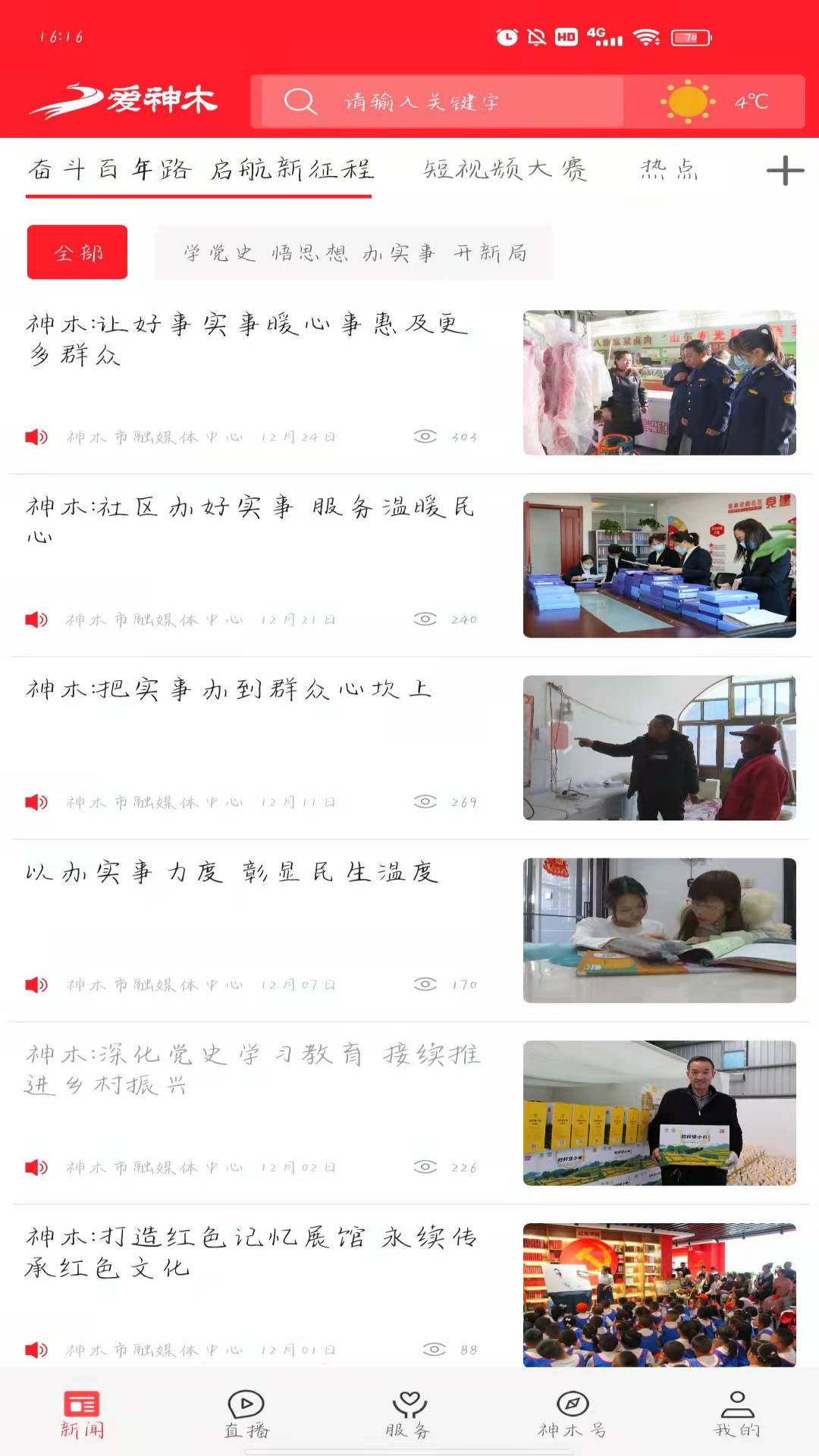
Task: Play audio for the 12月11日 article
Action: (x=36, y=802)
